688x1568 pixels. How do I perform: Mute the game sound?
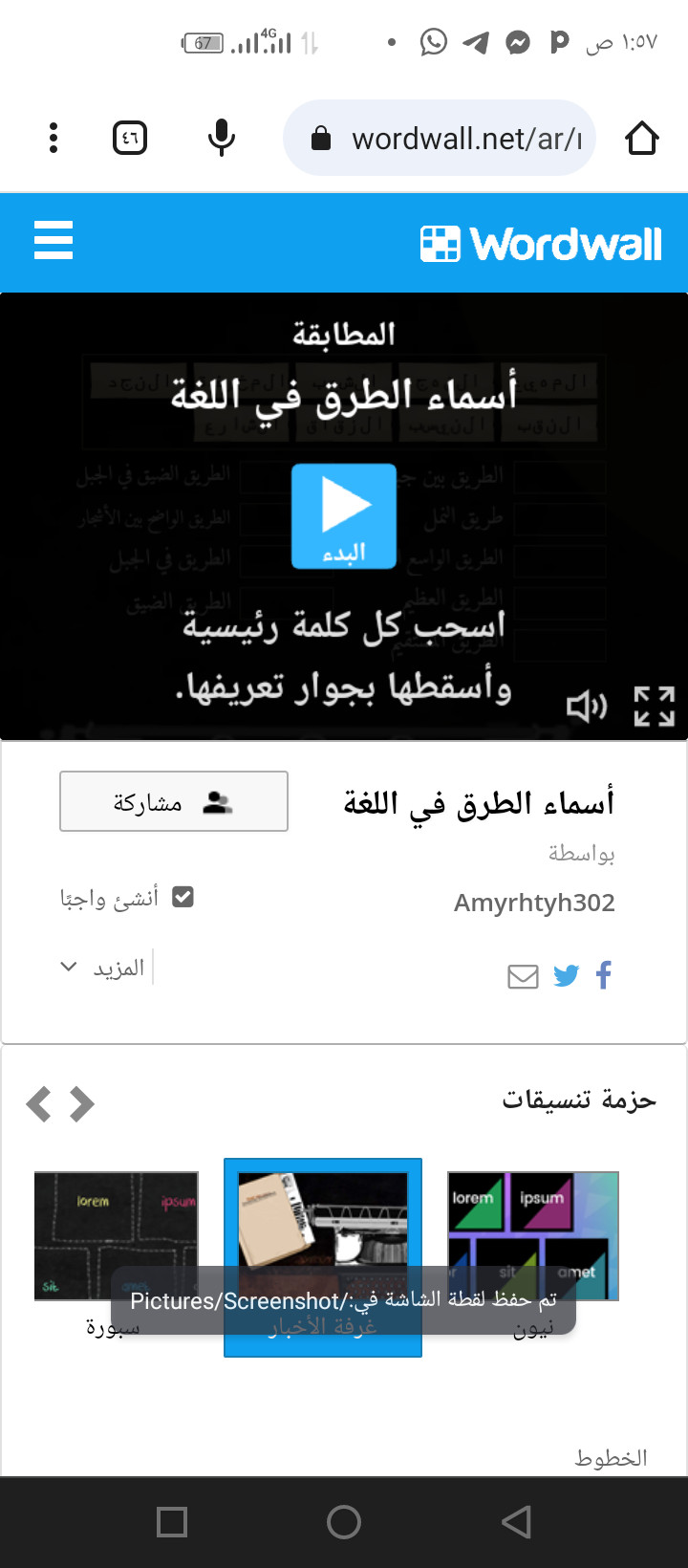click(586, 707)
